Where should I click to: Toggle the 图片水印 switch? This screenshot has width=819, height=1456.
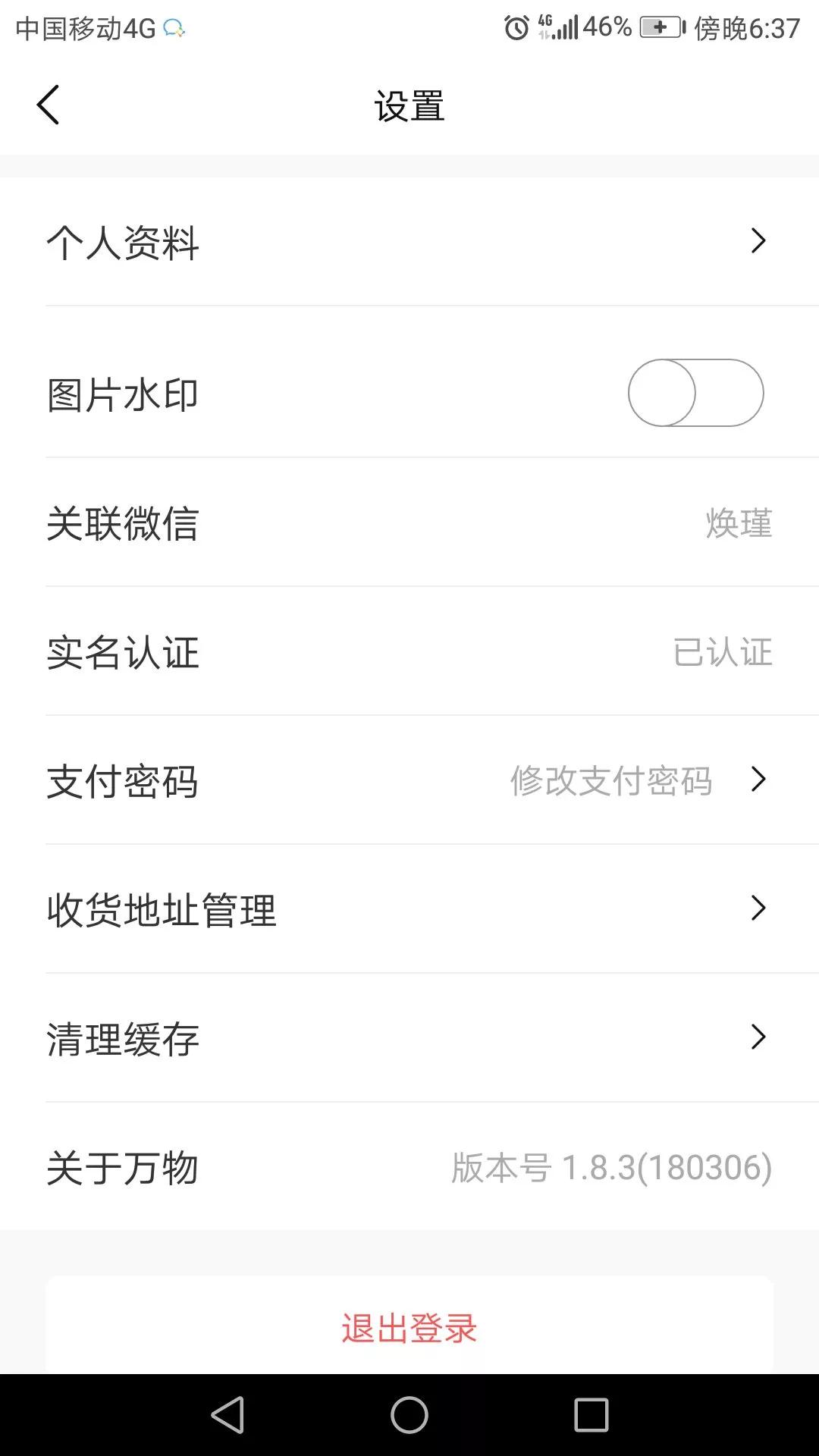click(x=695, y=393)
